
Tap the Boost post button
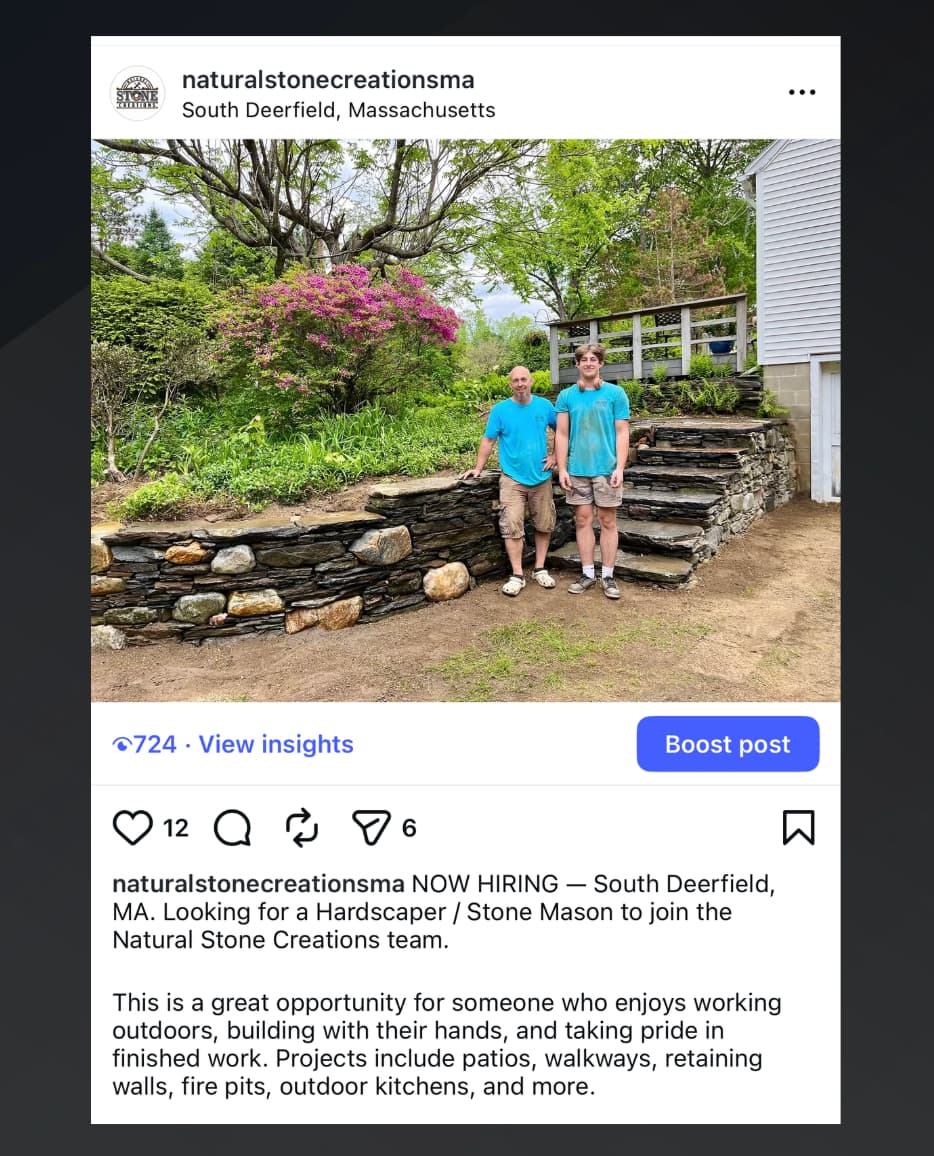728,744
